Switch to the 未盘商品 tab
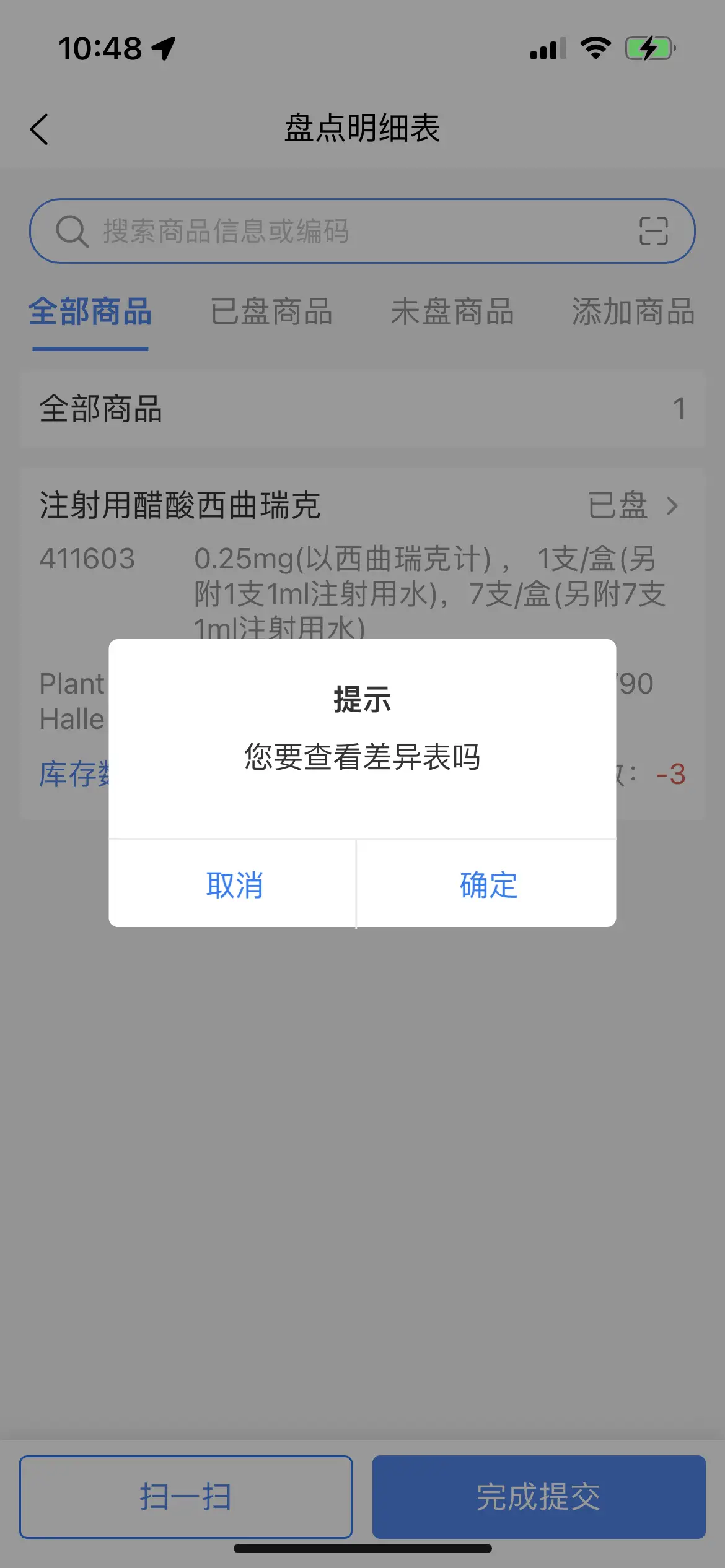725x1568 pixels. click(452, 311)
